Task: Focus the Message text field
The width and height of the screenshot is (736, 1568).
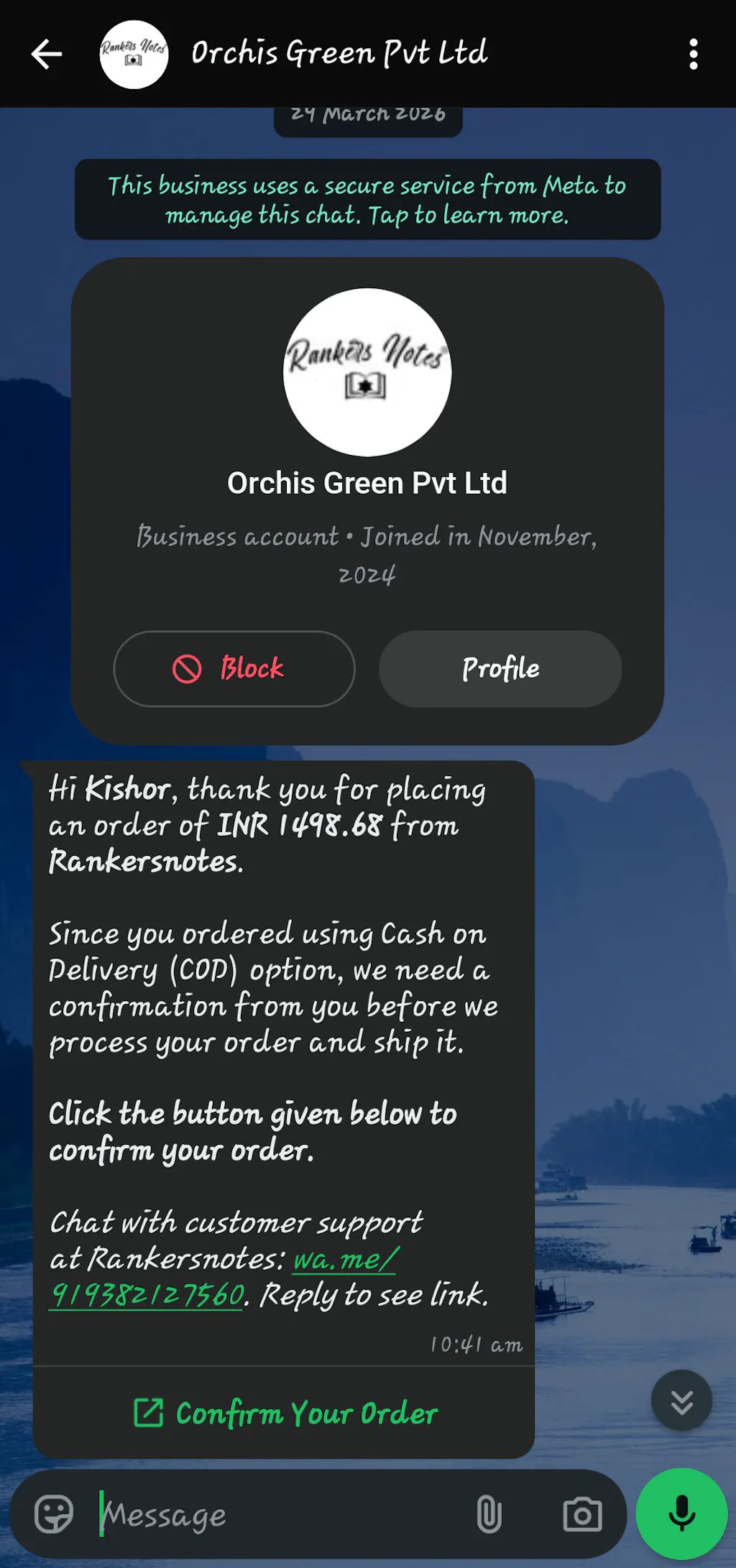Action: pos(280,1515)
